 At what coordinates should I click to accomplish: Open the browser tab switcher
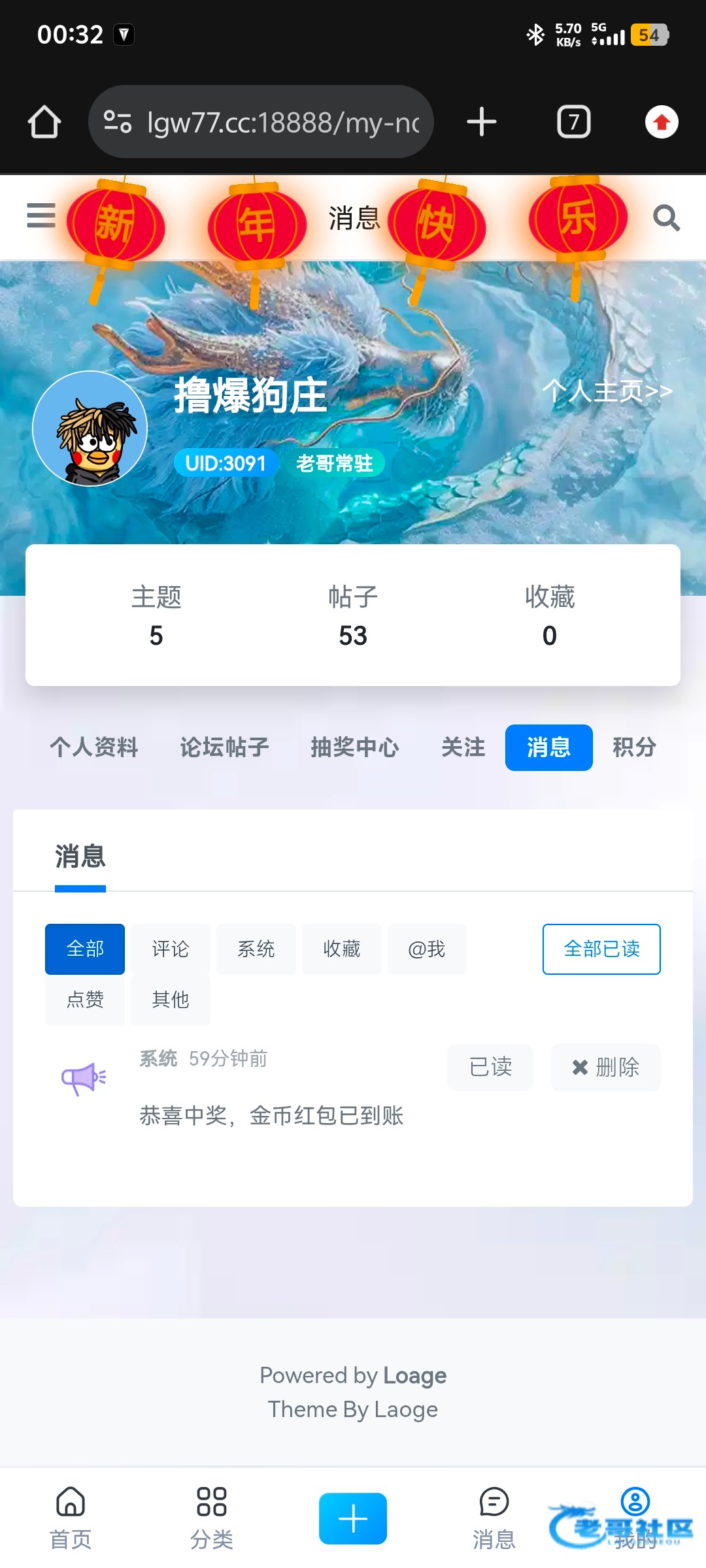click(573, 122)
